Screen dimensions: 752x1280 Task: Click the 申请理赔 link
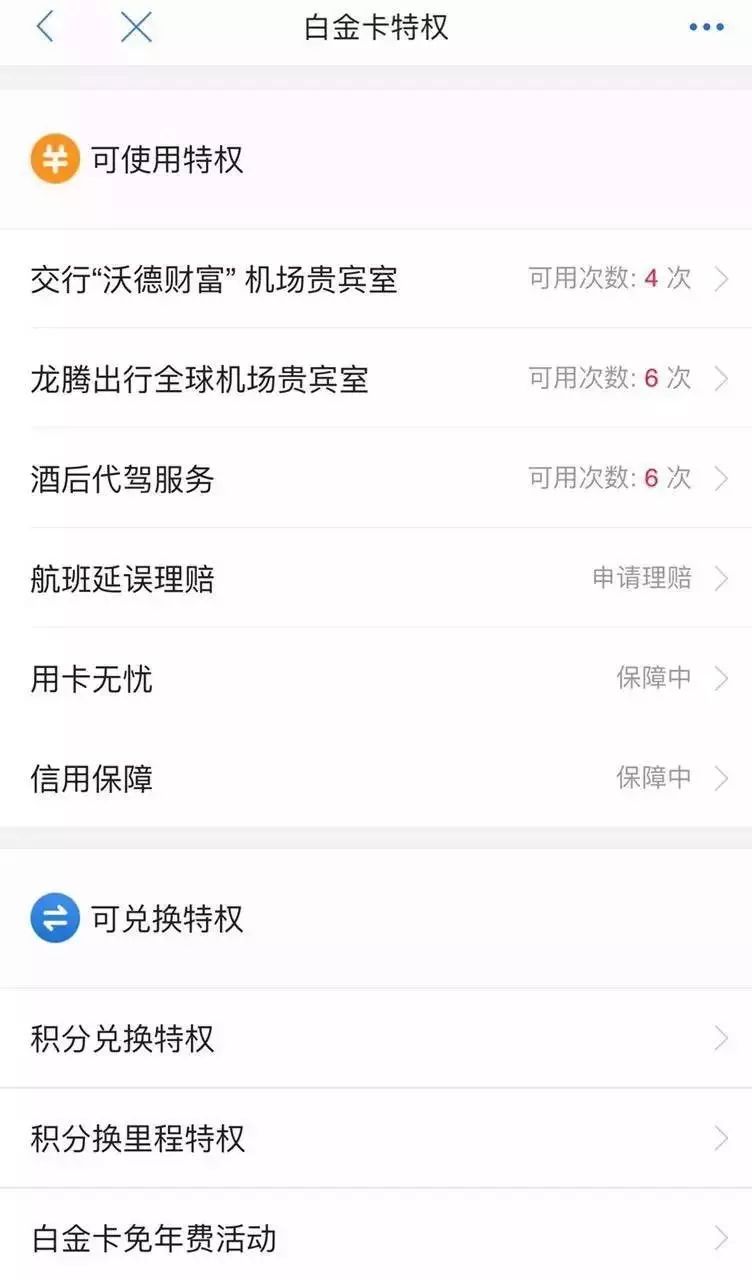[642, 578]
